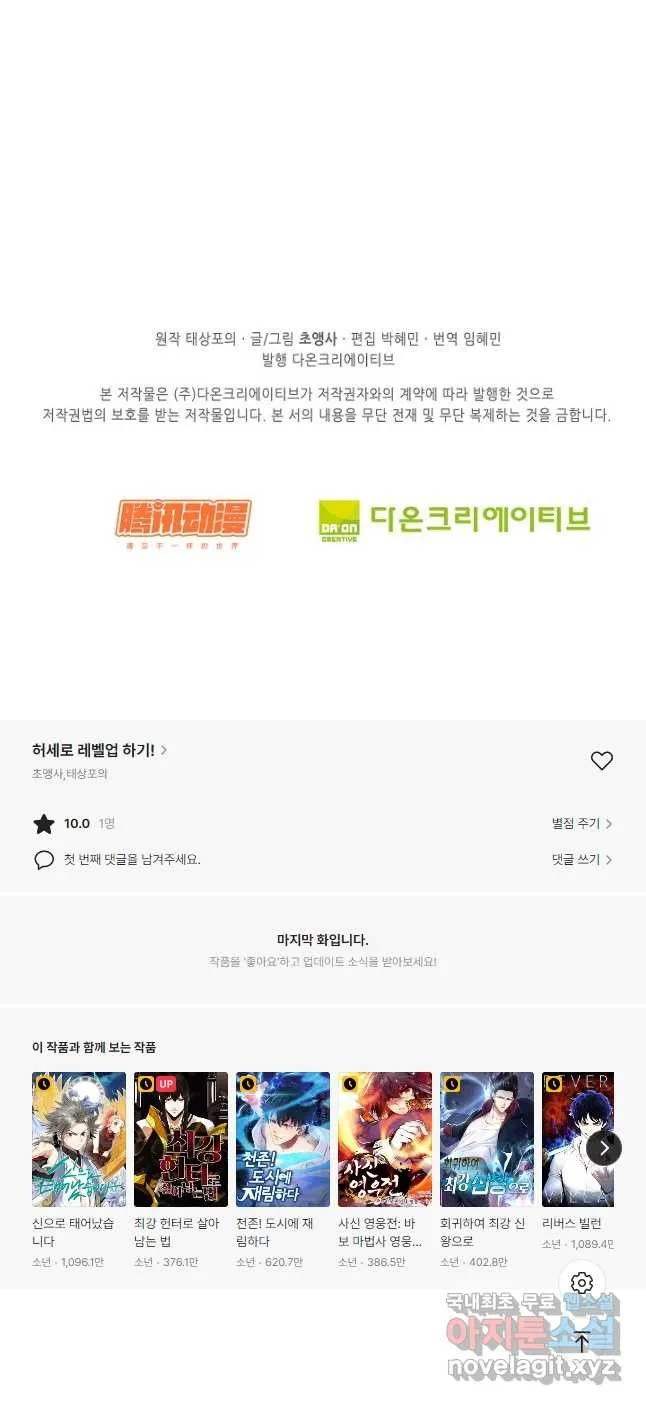
Task: Open 별점 주기 to rate the work
Action: (x=582, y=824)
